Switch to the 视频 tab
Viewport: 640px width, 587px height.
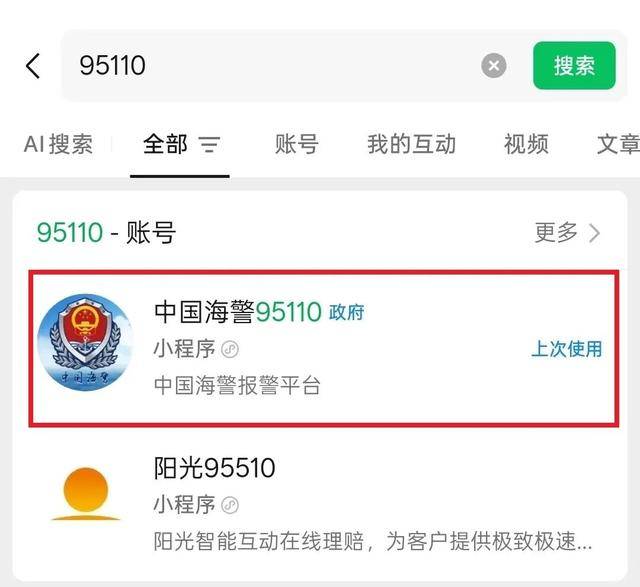point(526,144)
